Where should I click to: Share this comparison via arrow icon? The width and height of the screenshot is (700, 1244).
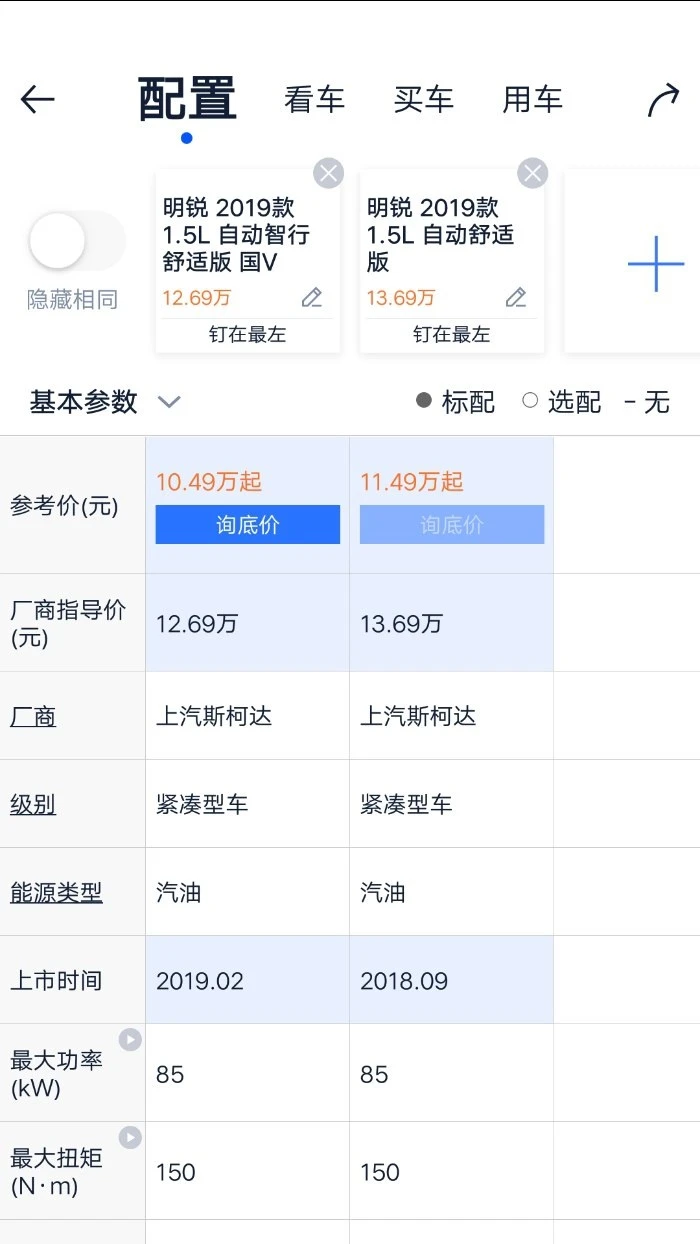(663, 100)
